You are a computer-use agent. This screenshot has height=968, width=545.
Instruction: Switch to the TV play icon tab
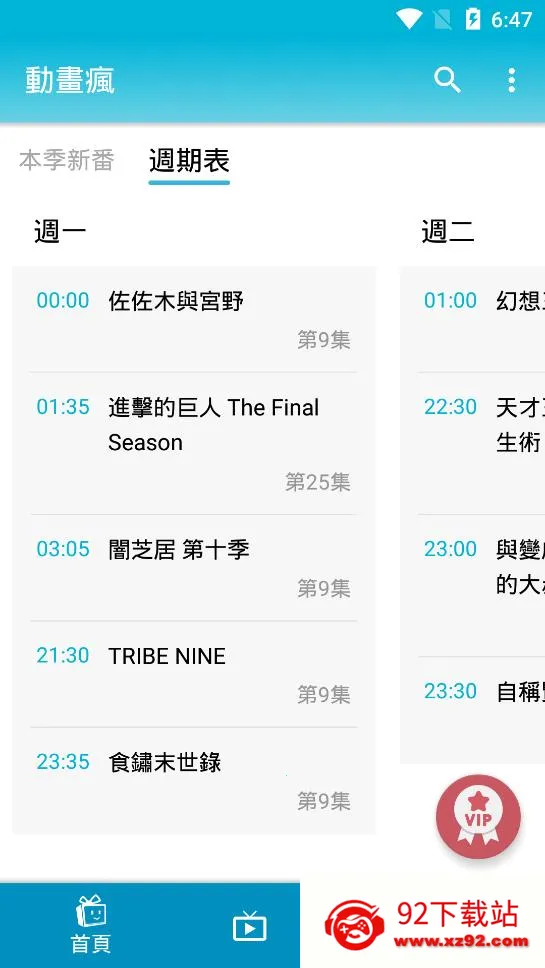pos(249,926)
